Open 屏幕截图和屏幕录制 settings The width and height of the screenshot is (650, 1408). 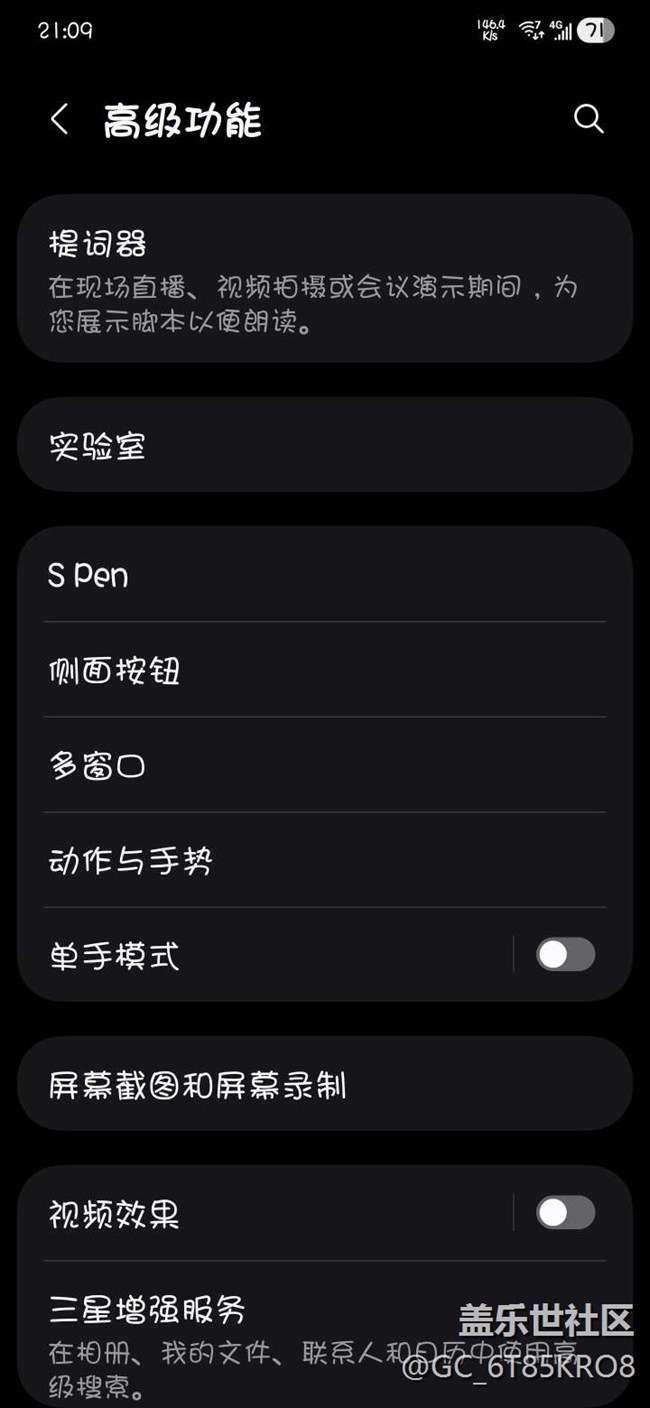[x=324, y=1084]
